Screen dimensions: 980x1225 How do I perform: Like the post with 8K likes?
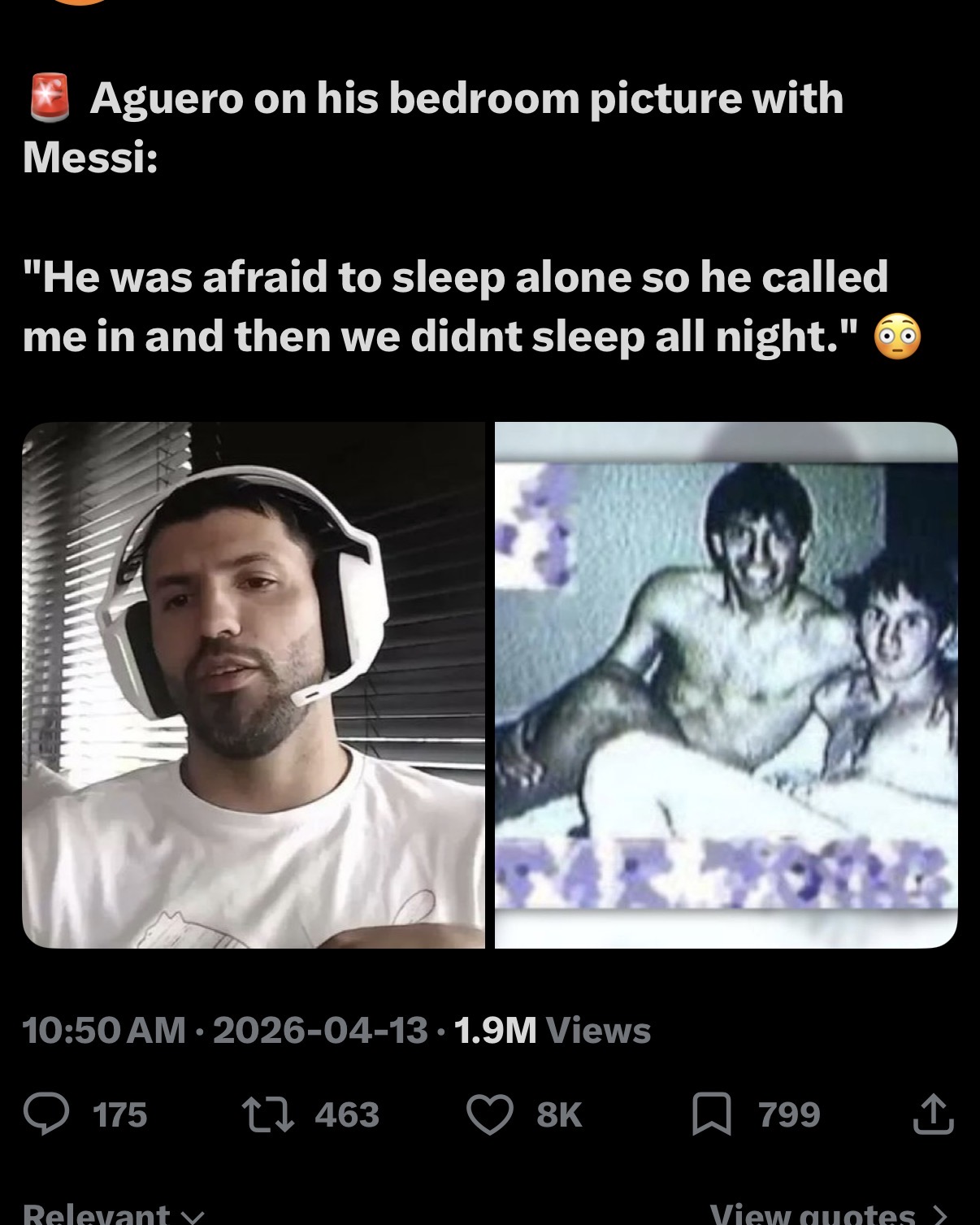click(490, 1114)
